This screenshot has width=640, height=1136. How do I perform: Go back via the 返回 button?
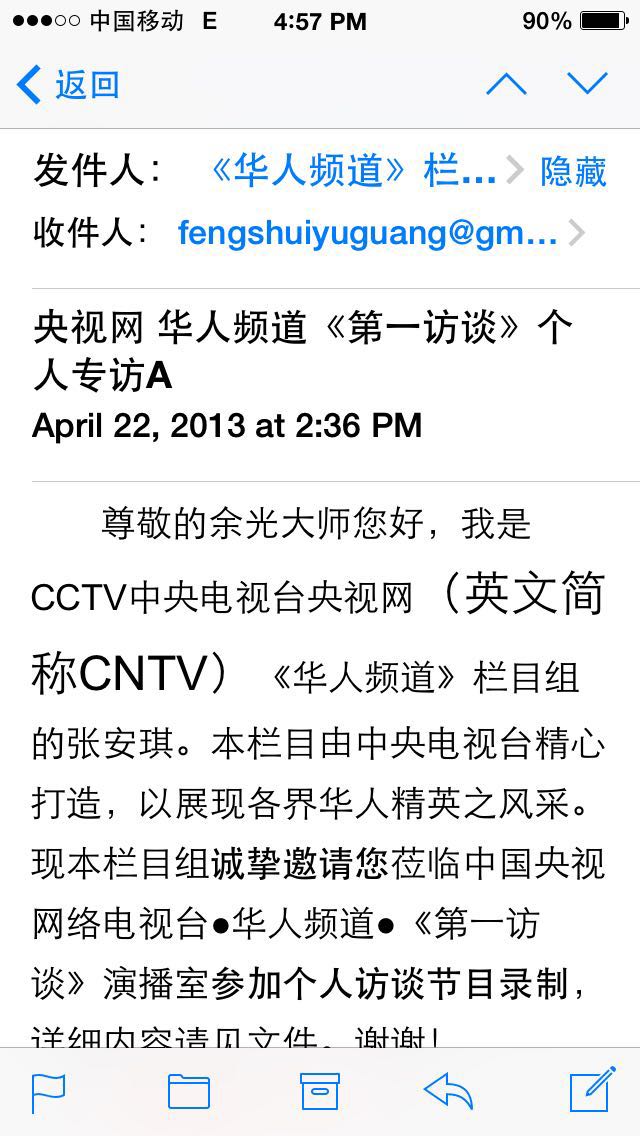point(68,85)
